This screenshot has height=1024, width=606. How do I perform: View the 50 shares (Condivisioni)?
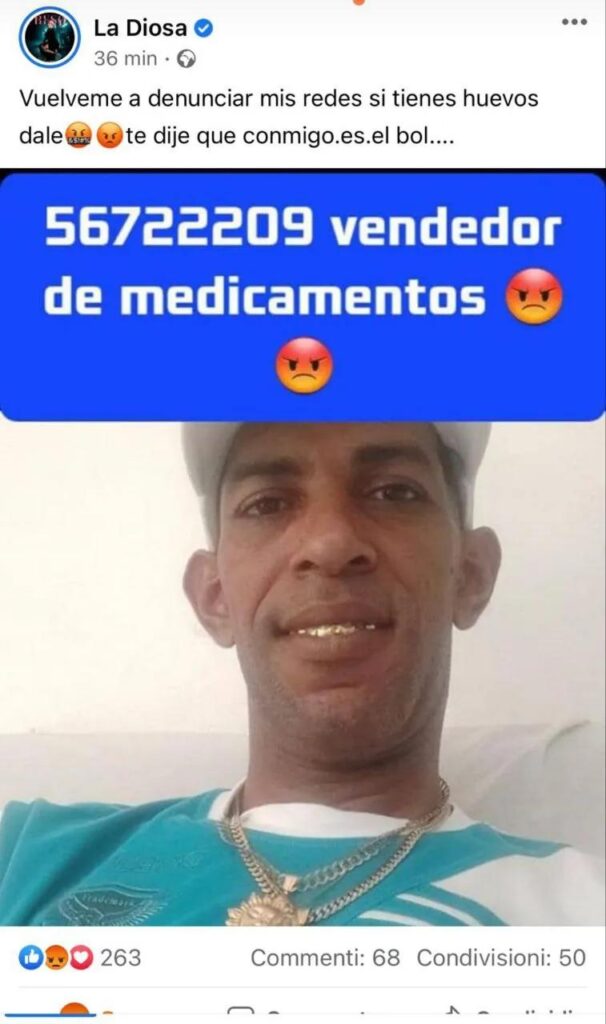[x=500, y=957]
